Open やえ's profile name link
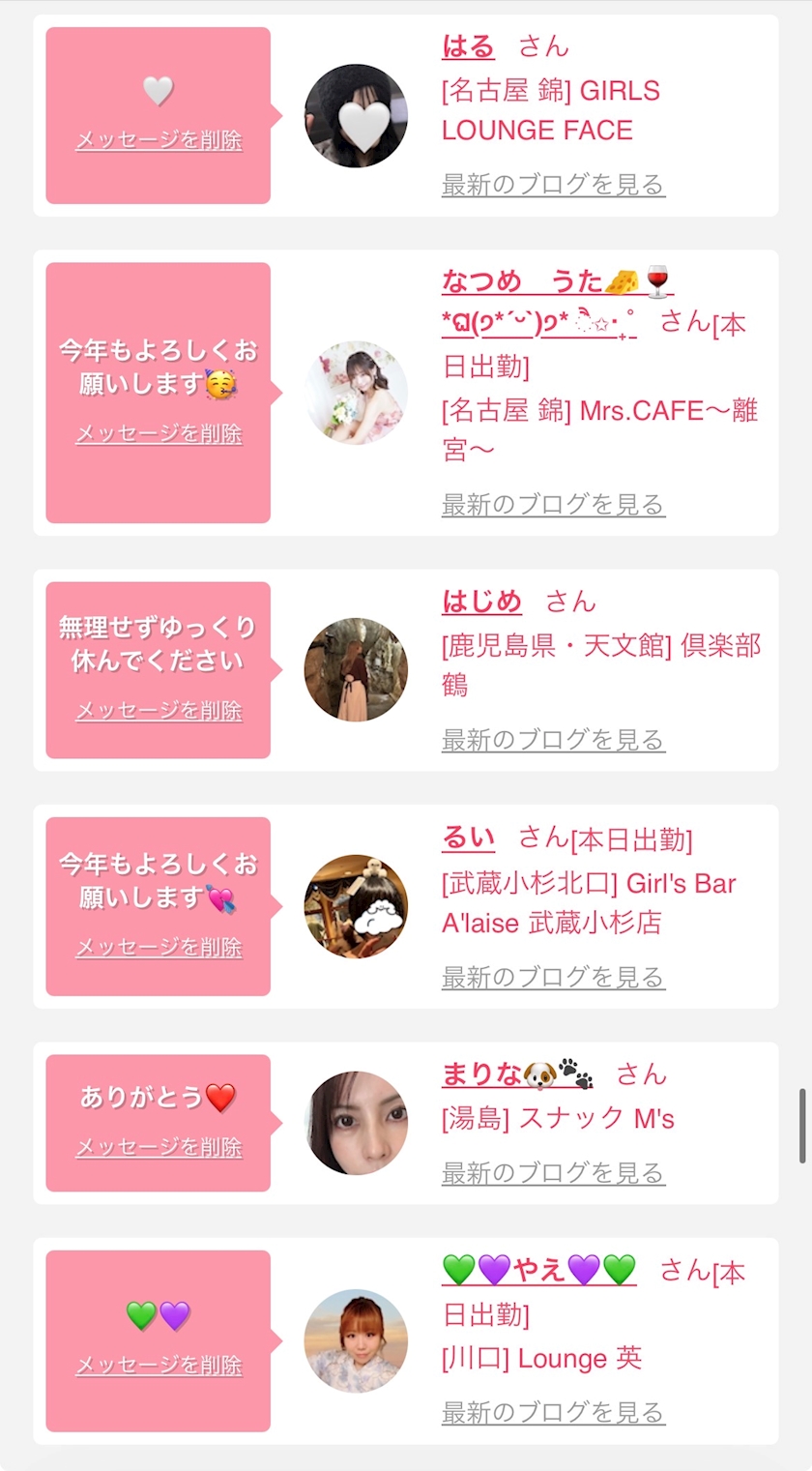 coord(538,1270)
